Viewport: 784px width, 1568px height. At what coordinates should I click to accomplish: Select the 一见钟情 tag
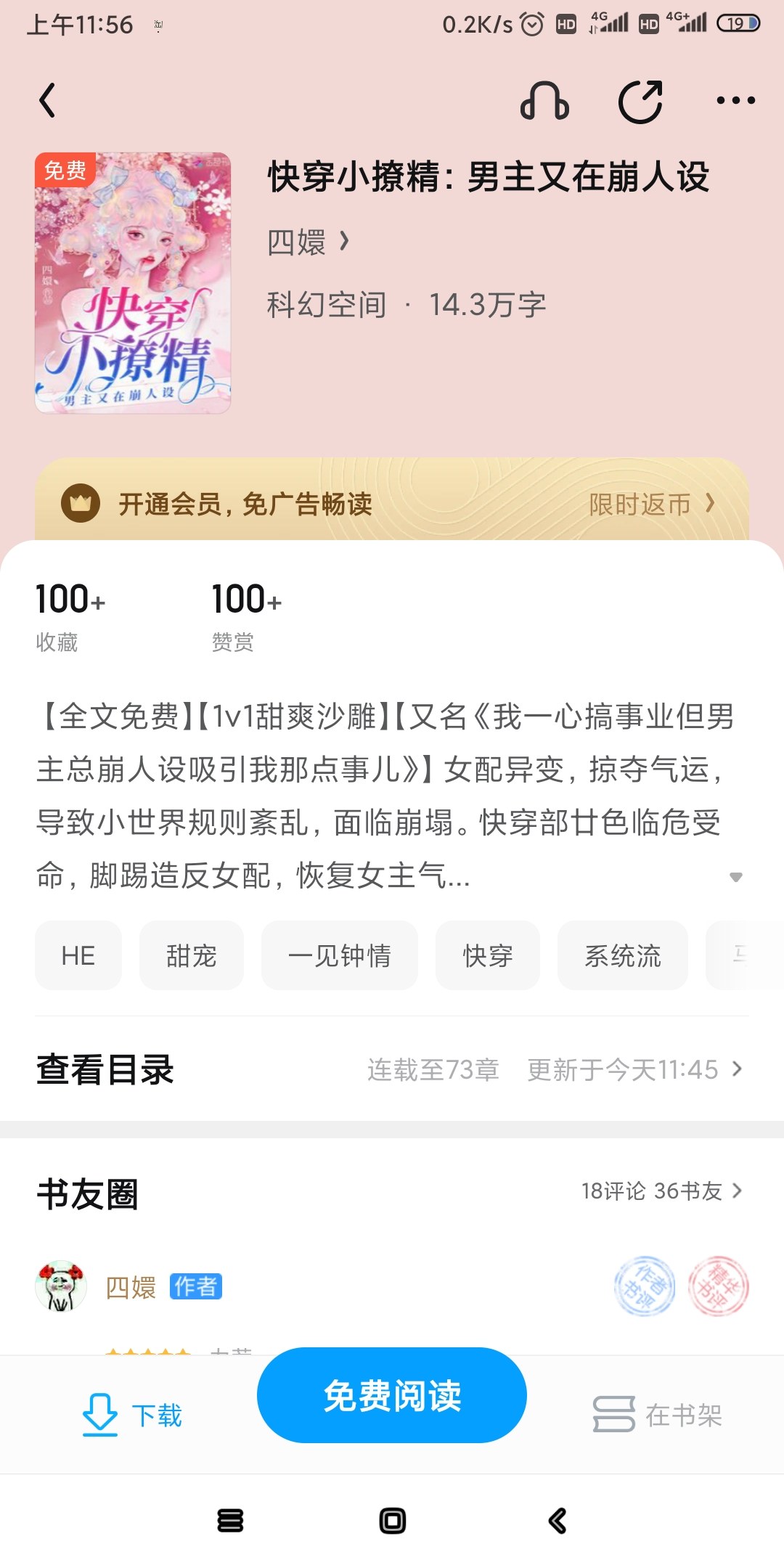340,955
